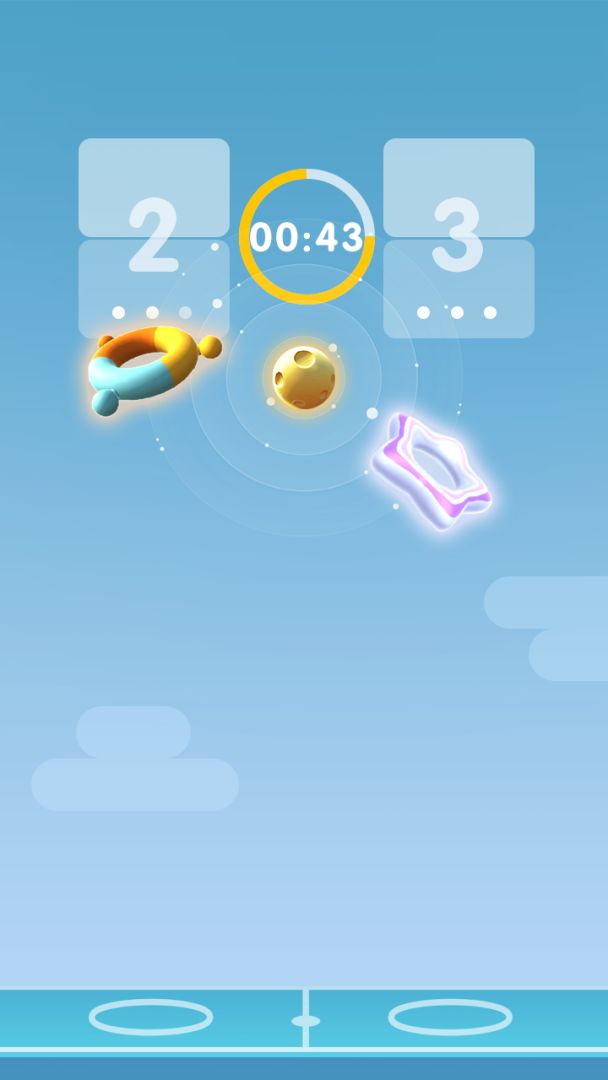Tap the orange and blue ring
Viewport: 608px width, 1080px height.
pyautogui.click(x=150, y=368)
